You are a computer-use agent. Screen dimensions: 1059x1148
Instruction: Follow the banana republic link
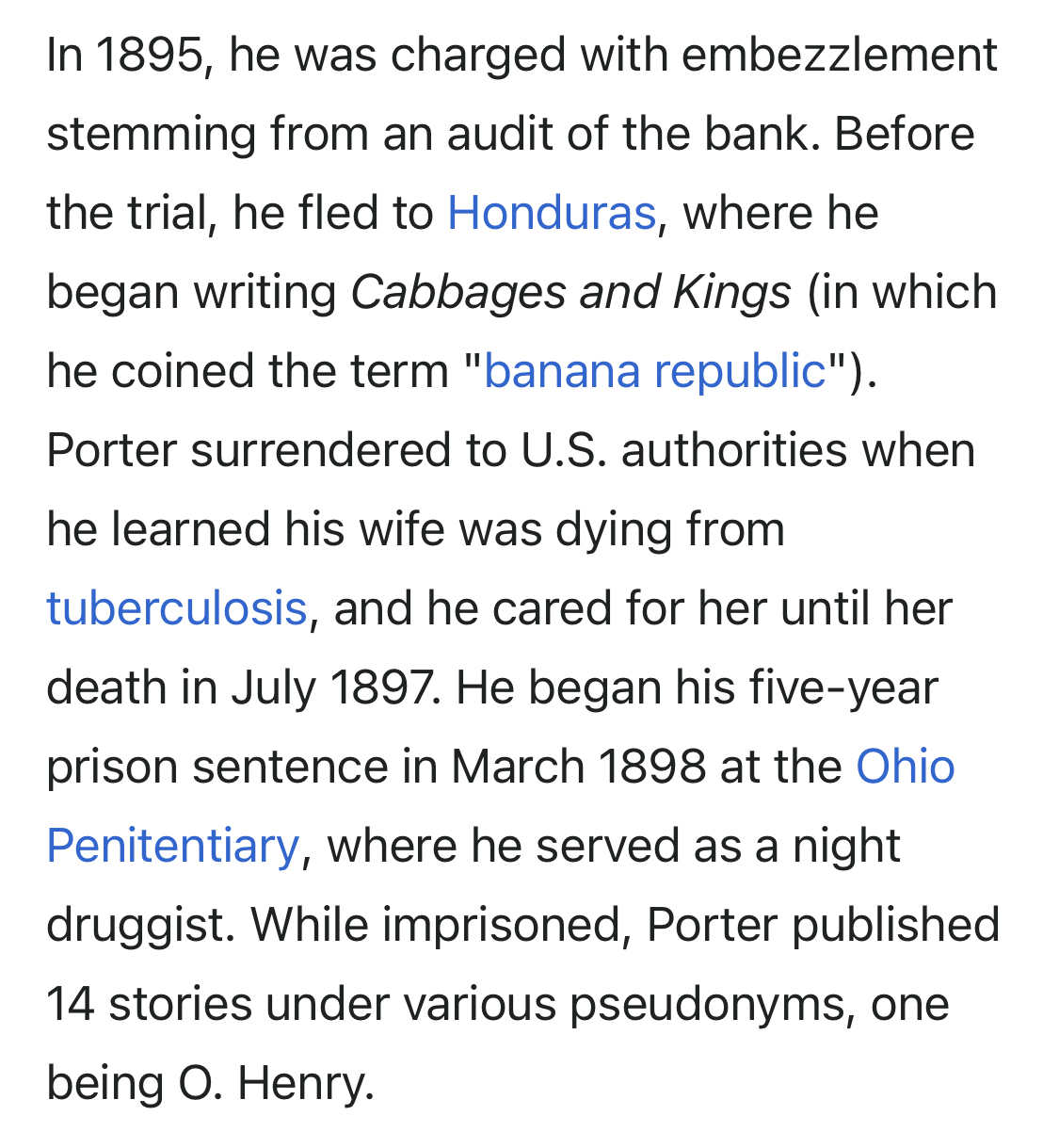pyautogui.click(x=654, y=371)
